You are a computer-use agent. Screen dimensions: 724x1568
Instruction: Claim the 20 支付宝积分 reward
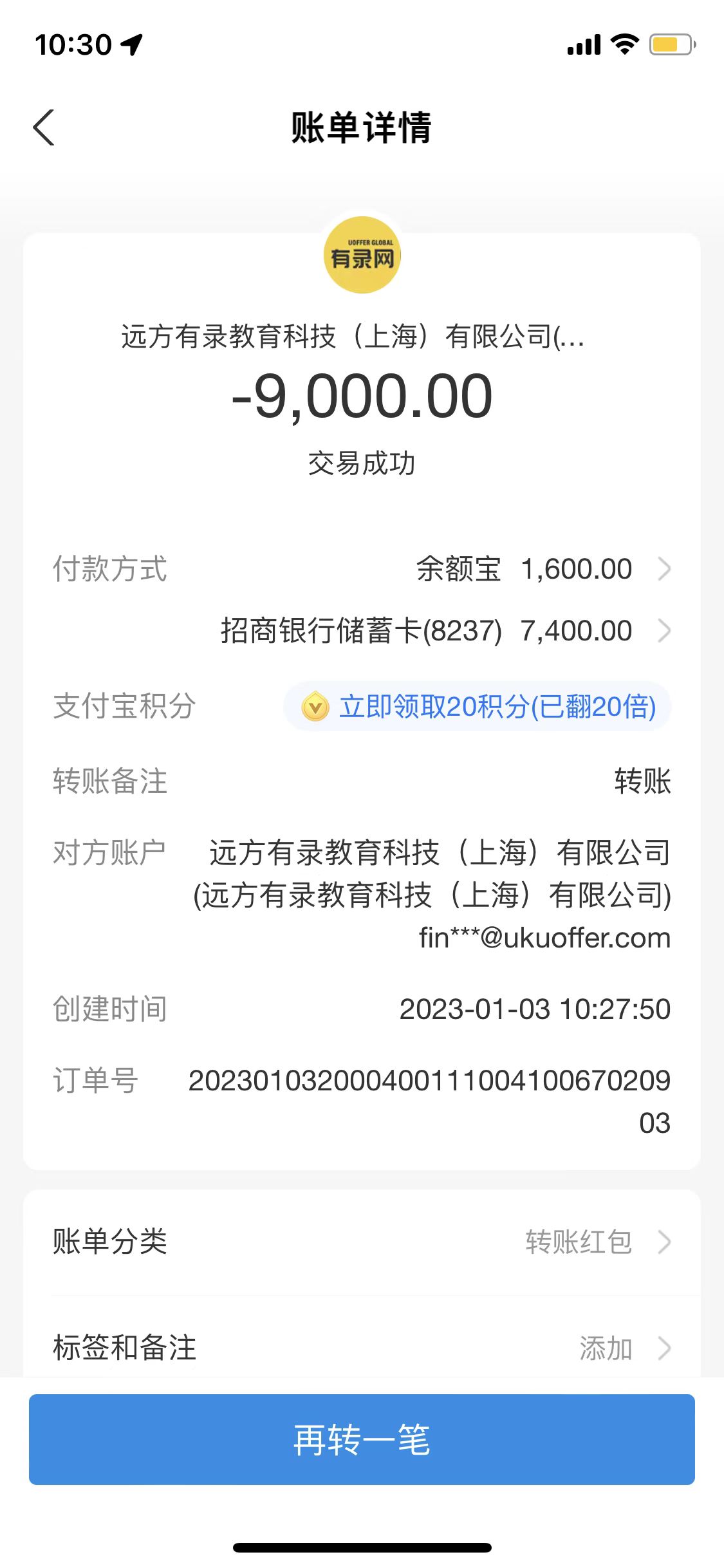click(478, 707)
